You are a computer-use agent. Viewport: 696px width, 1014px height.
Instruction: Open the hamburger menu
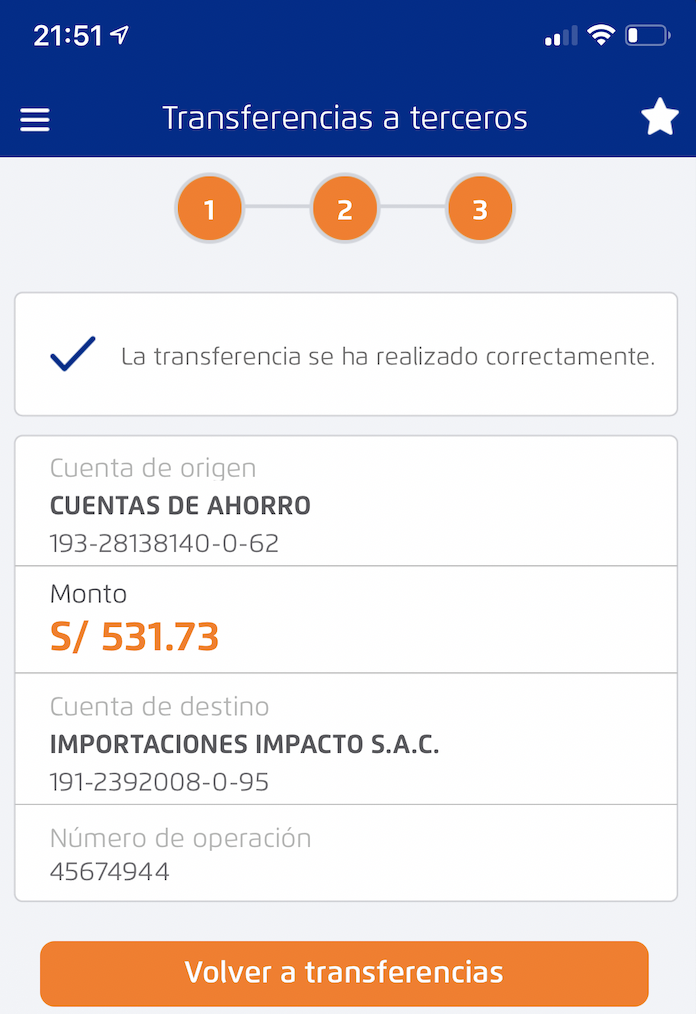tap(35, 119)
